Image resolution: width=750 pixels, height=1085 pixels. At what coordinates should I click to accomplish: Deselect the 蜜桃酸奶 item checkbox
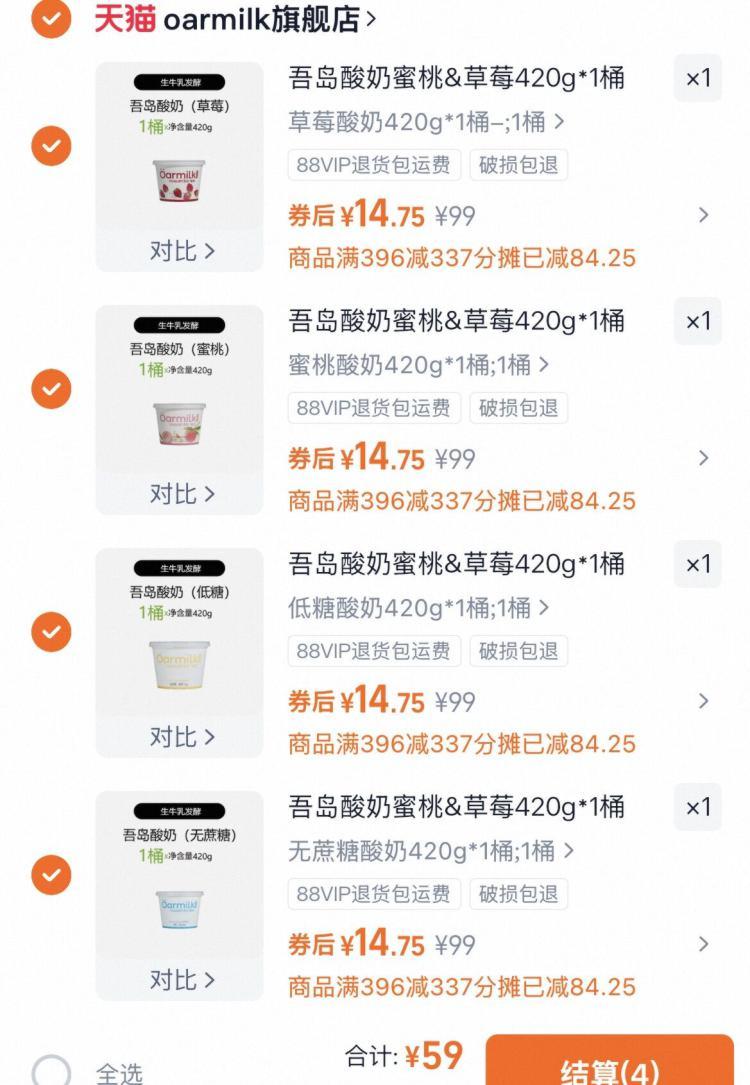pos(51,388)
